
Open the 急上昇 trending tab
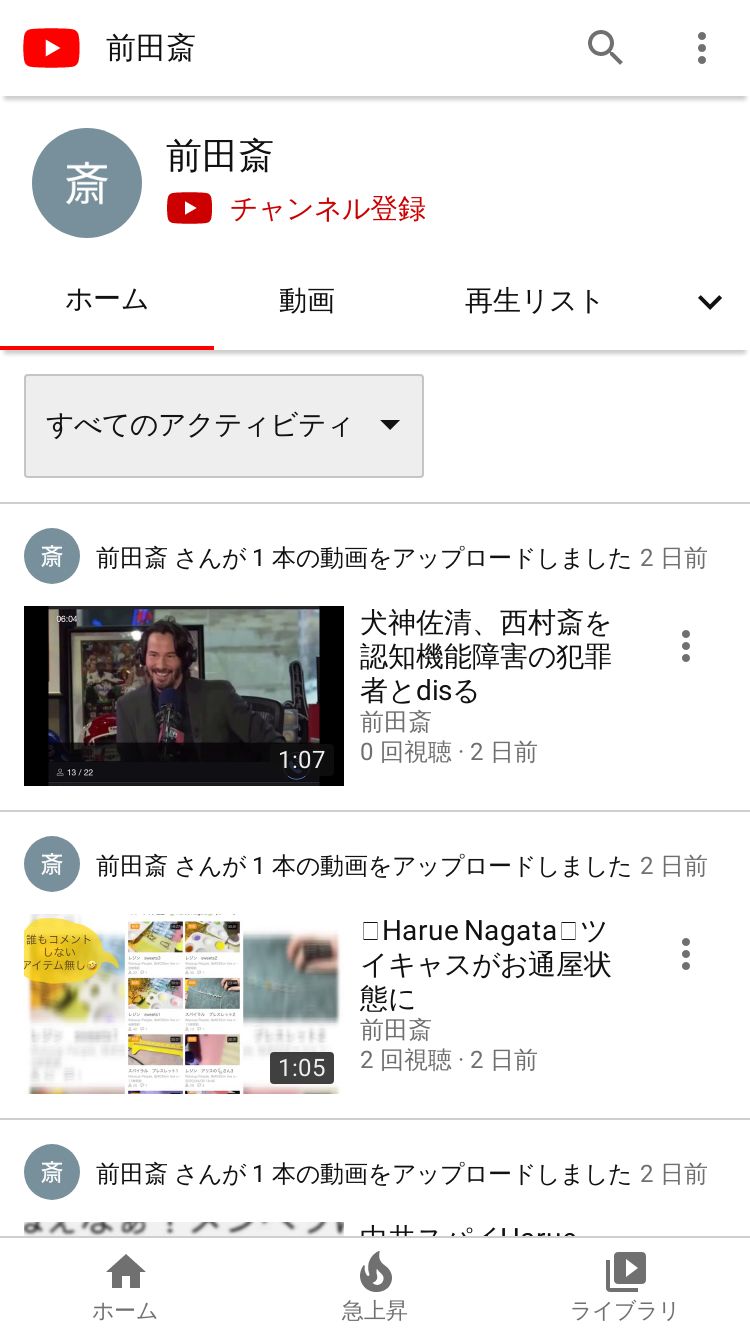[375, 1287]
